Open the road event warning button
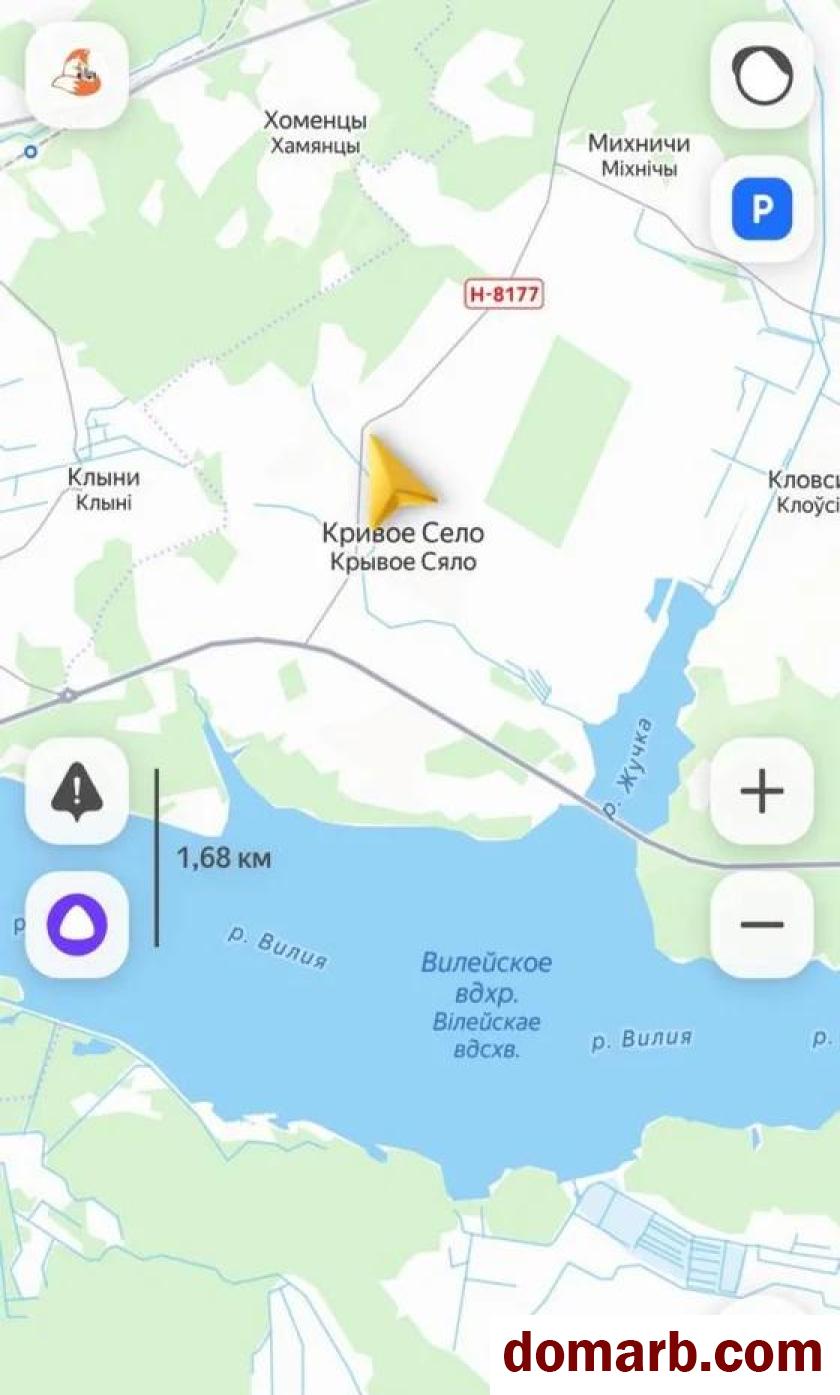The image size is (840, 1395). [77, 792]
